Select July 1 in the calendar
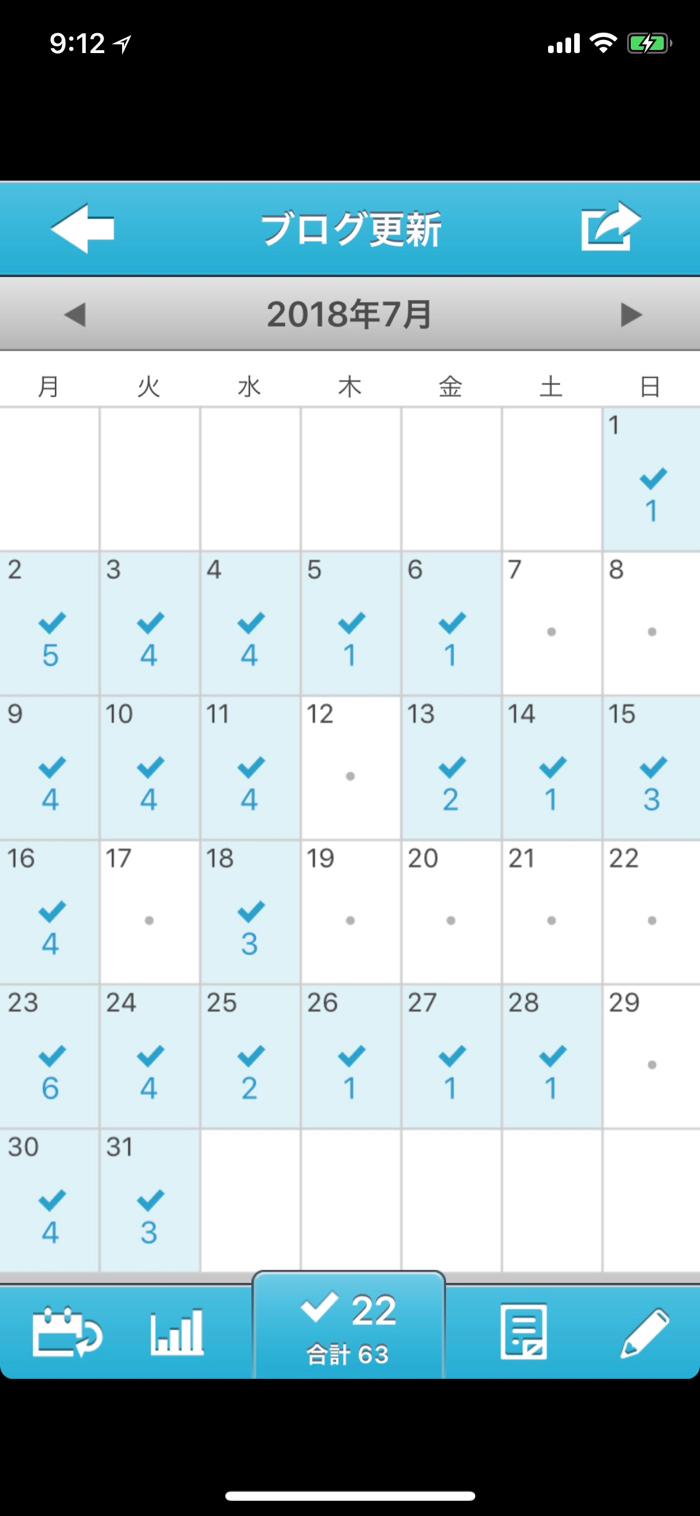This screenshot has width=700, height=1516. point(651,479)
